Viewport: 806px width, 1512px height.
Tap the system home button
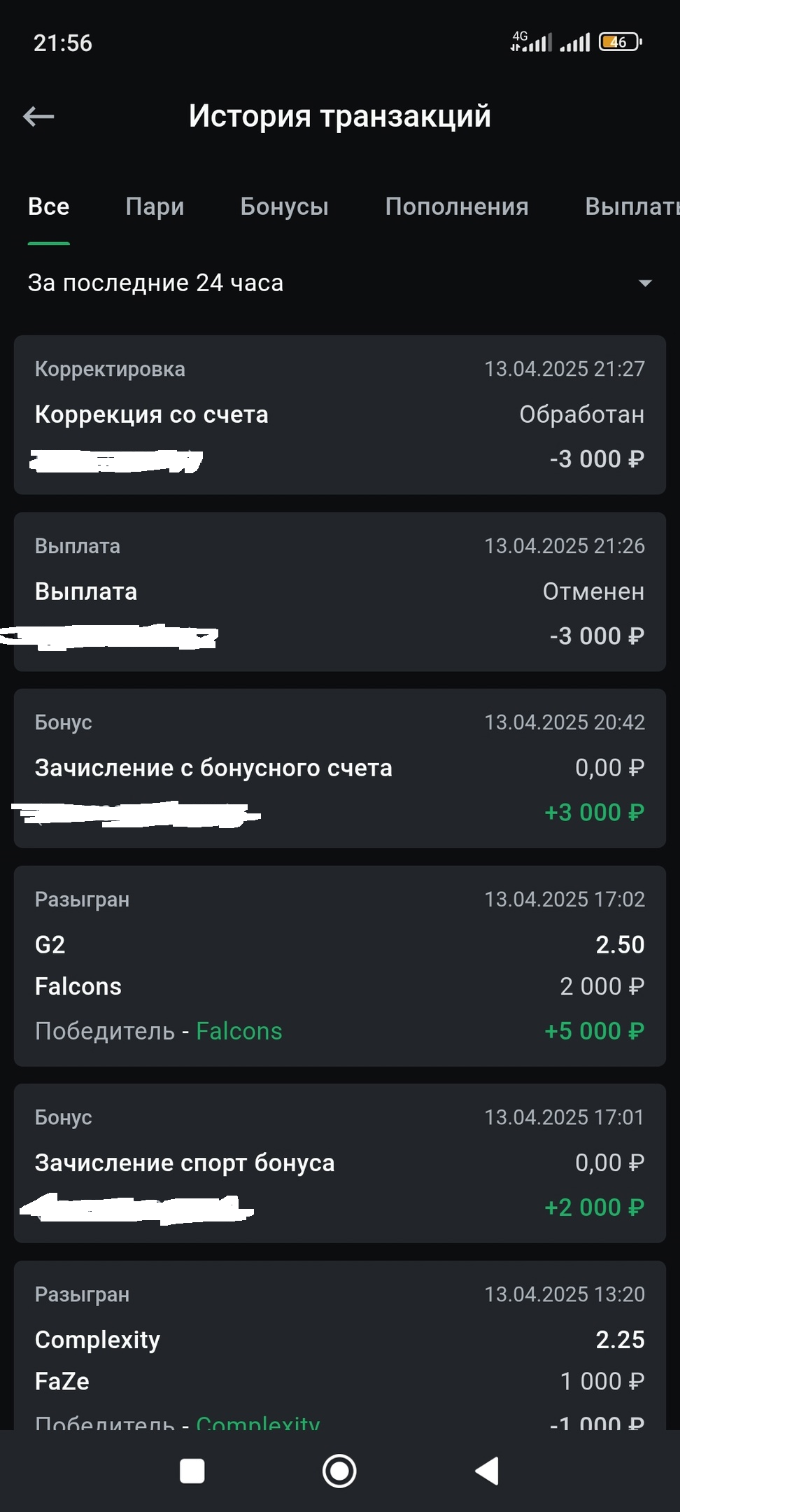tap(339, 1471)
